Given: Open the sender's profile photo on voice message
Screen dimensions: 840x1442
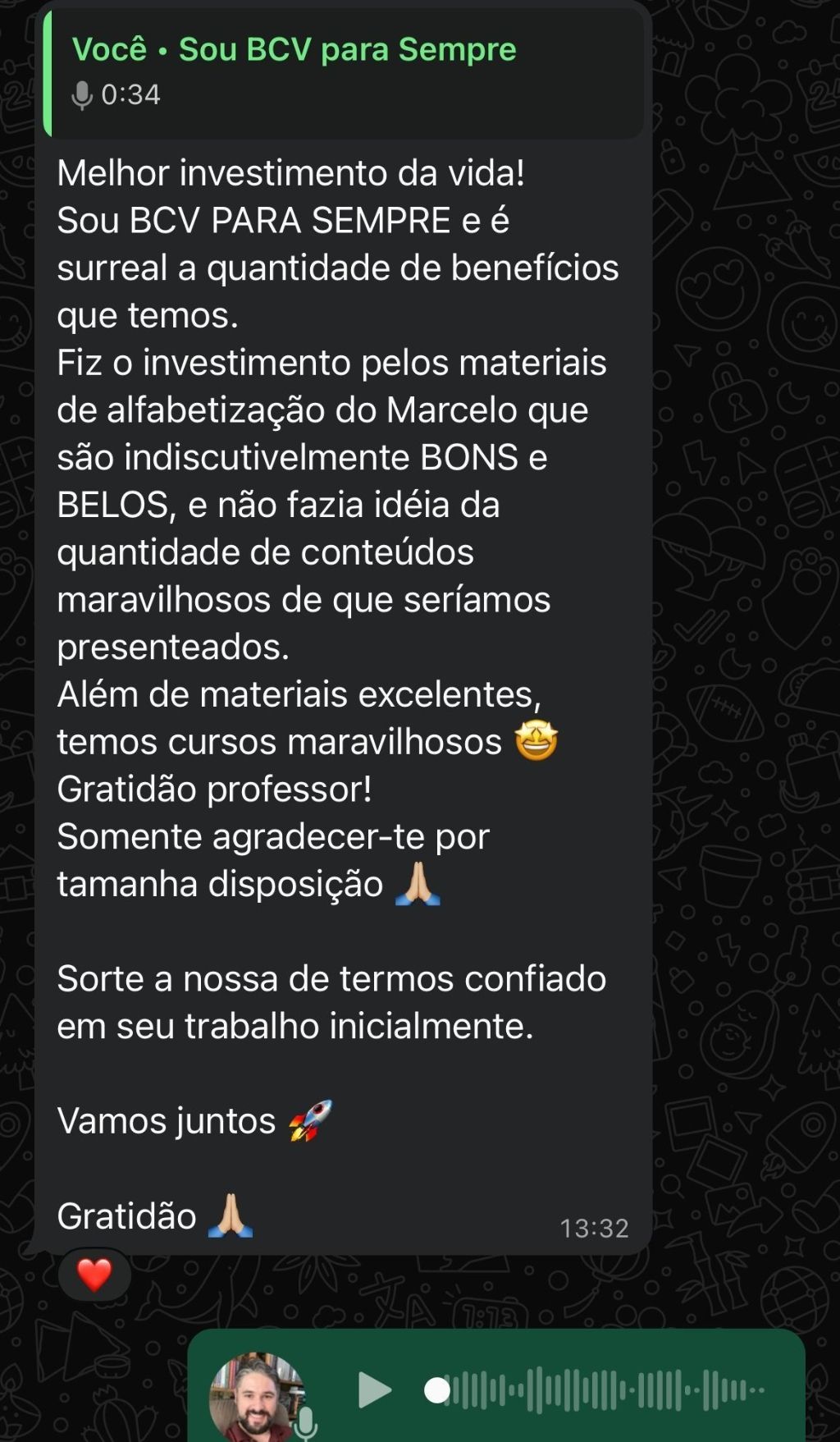Looking at the screenshot, I should [257, 1397].
